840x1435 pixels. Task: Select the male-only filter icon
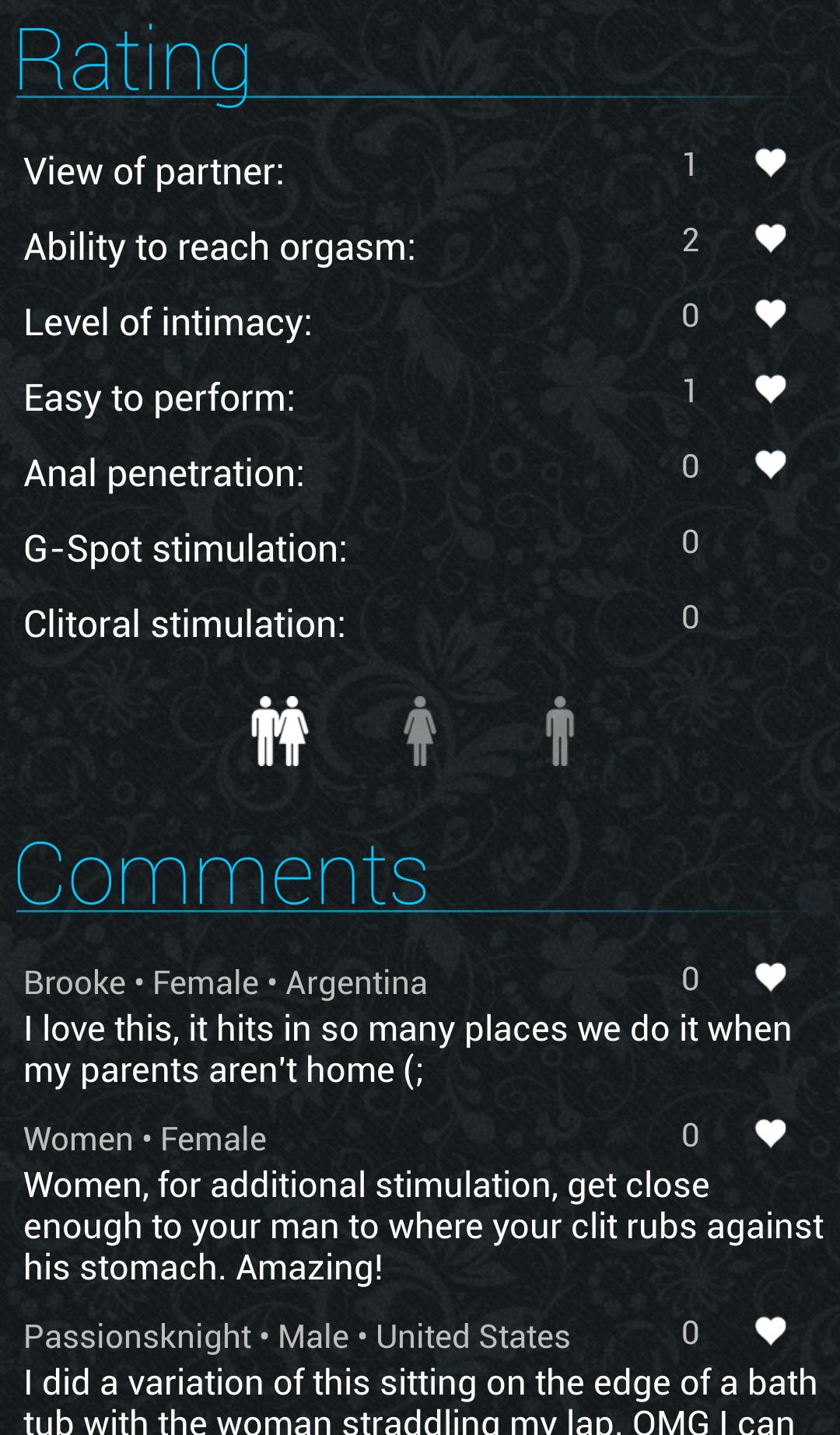click(558, 731)
